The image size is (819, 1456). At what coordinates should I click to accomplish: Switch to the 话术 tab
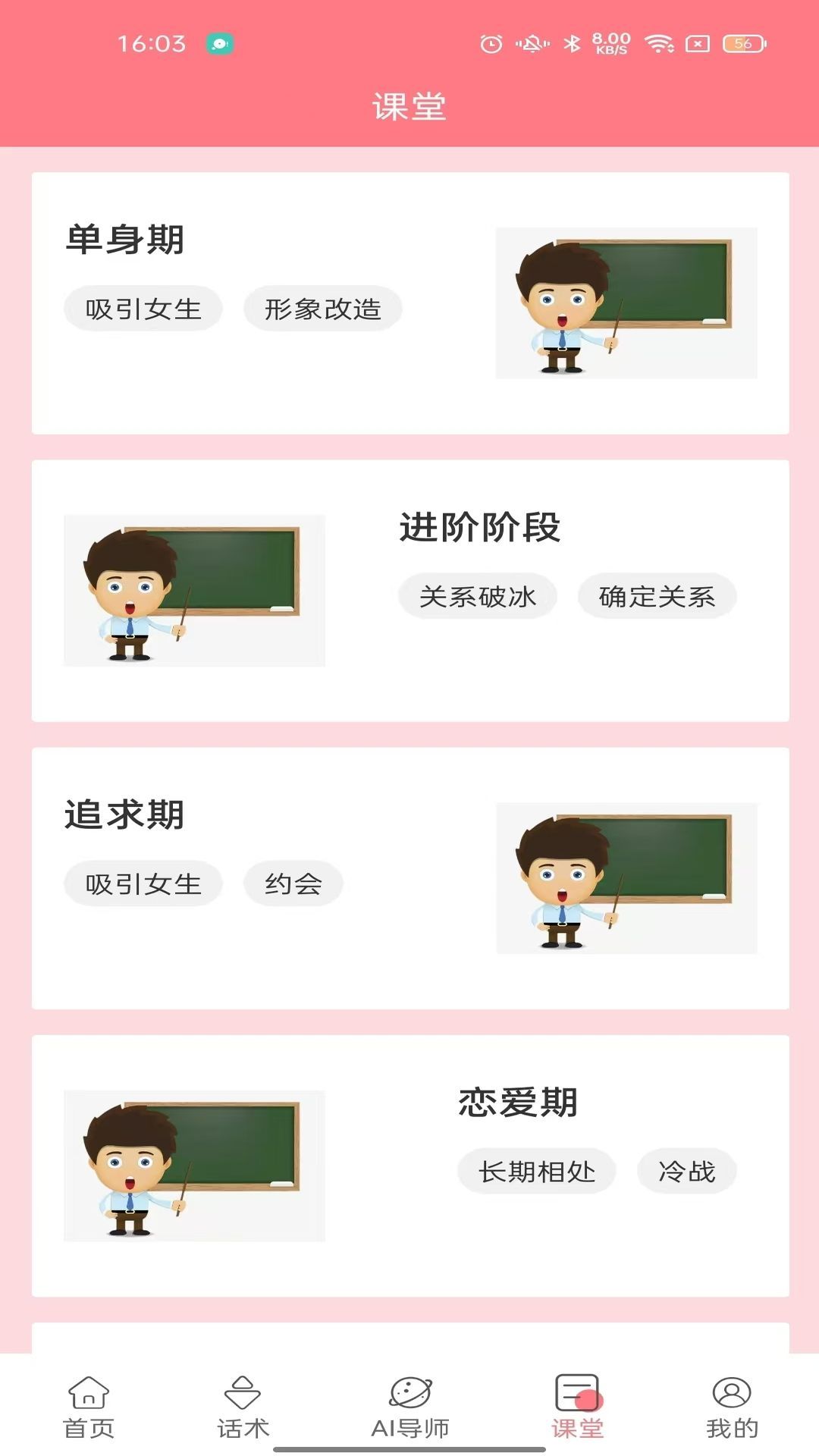pos(243,1407)
